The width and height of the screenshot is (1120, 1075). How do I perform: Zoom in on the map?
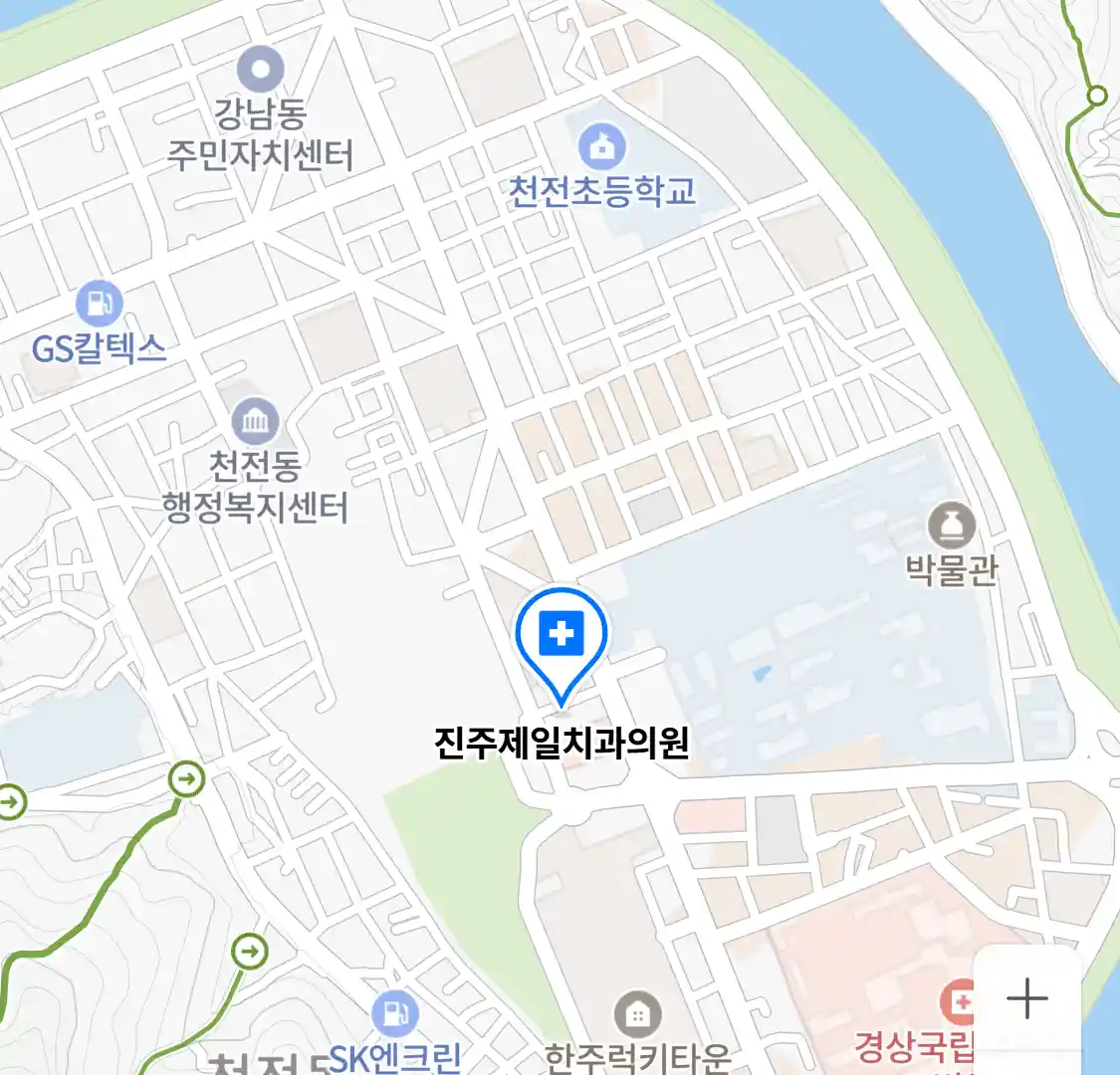[x=1026, y=998]
